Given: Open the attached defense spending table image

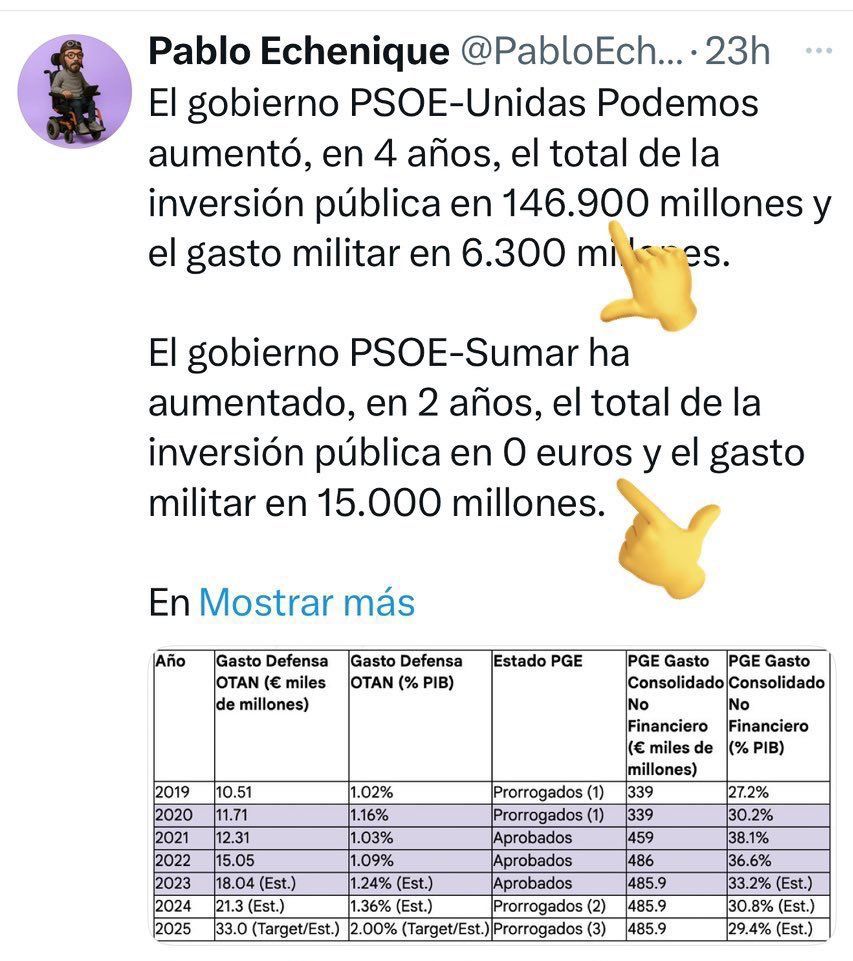Looking at the screenshot, I should 491,794.
